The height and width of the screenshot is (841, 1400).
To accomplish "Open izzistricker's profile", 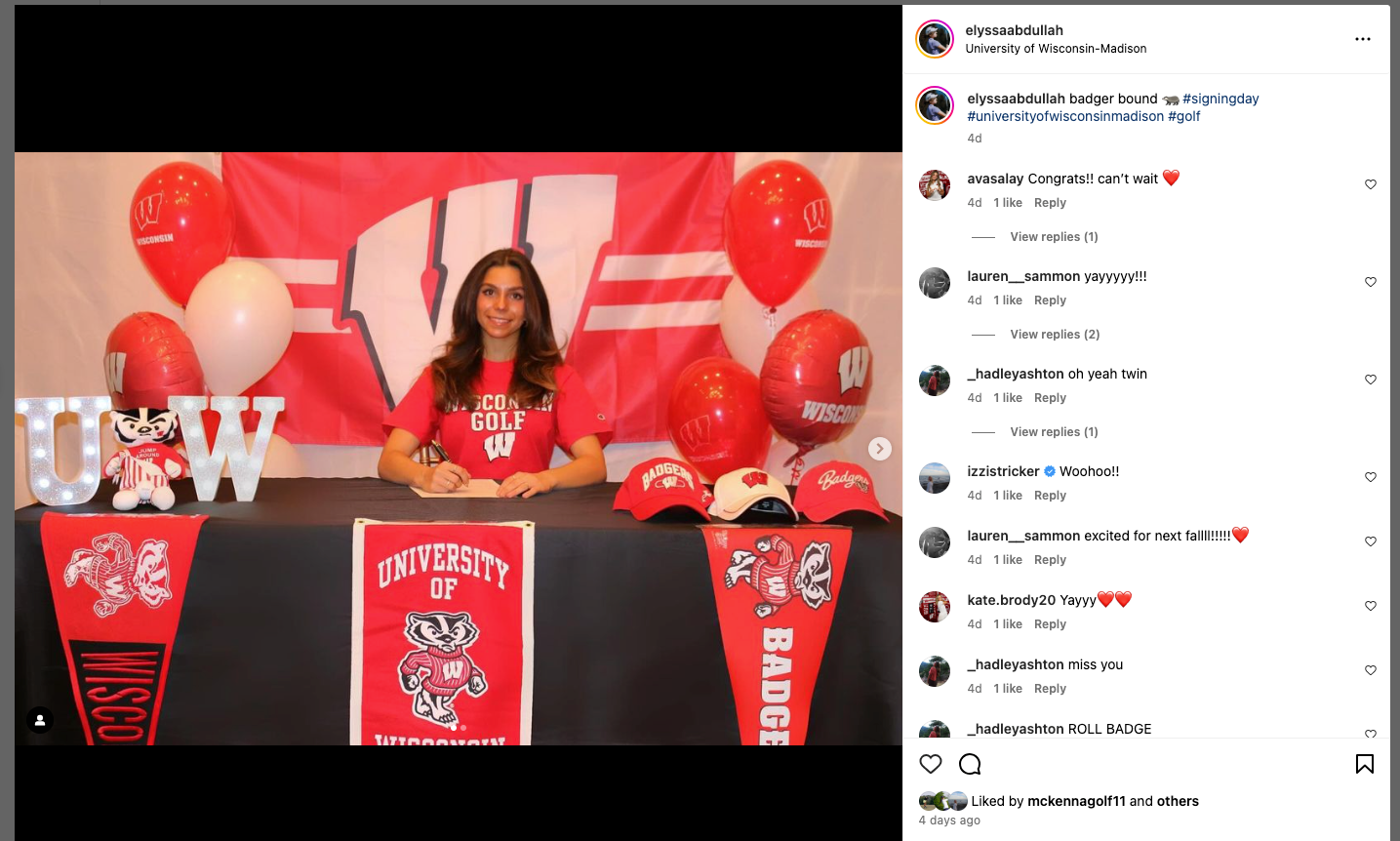I will (x=1003, y=471).
